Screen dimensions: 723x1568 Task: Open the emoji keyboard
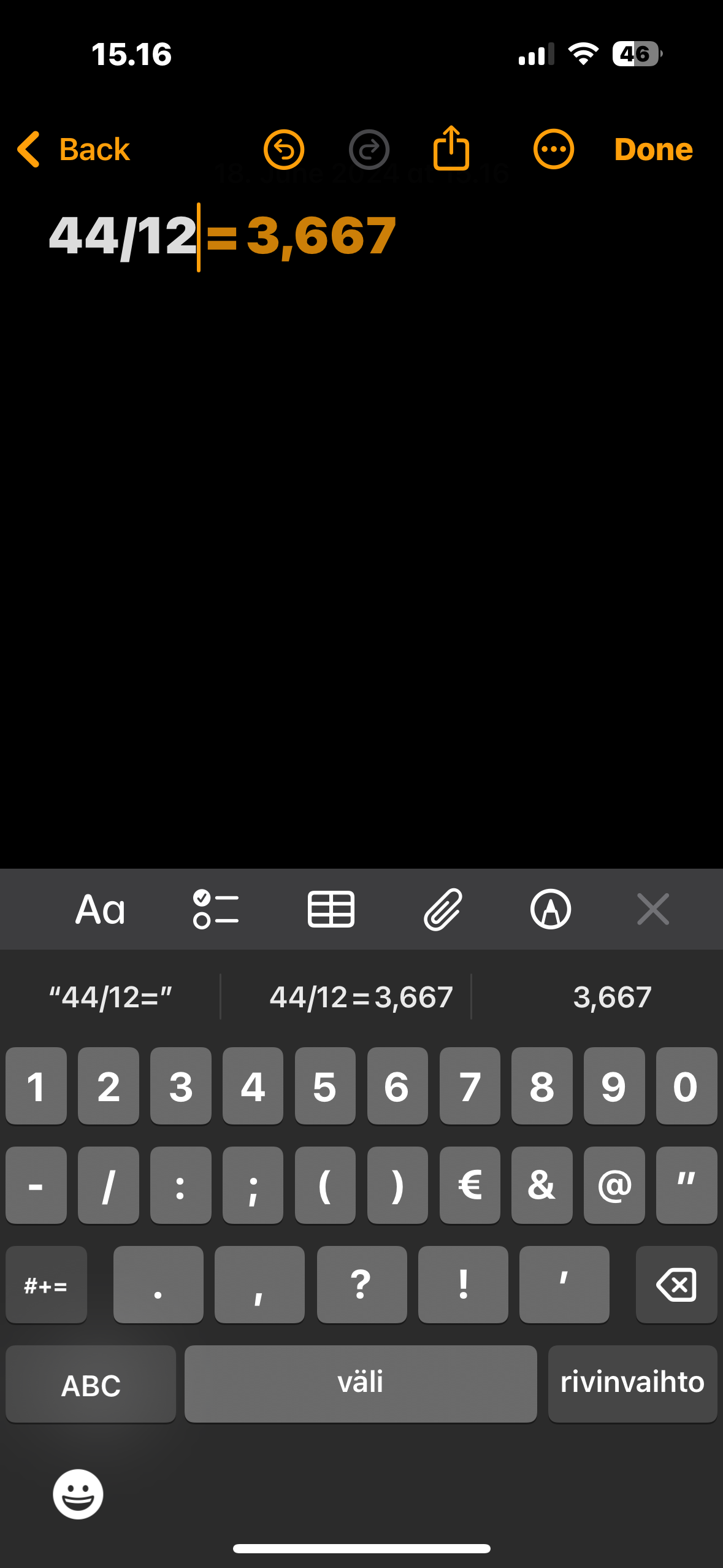click(x=78, y=1494)
